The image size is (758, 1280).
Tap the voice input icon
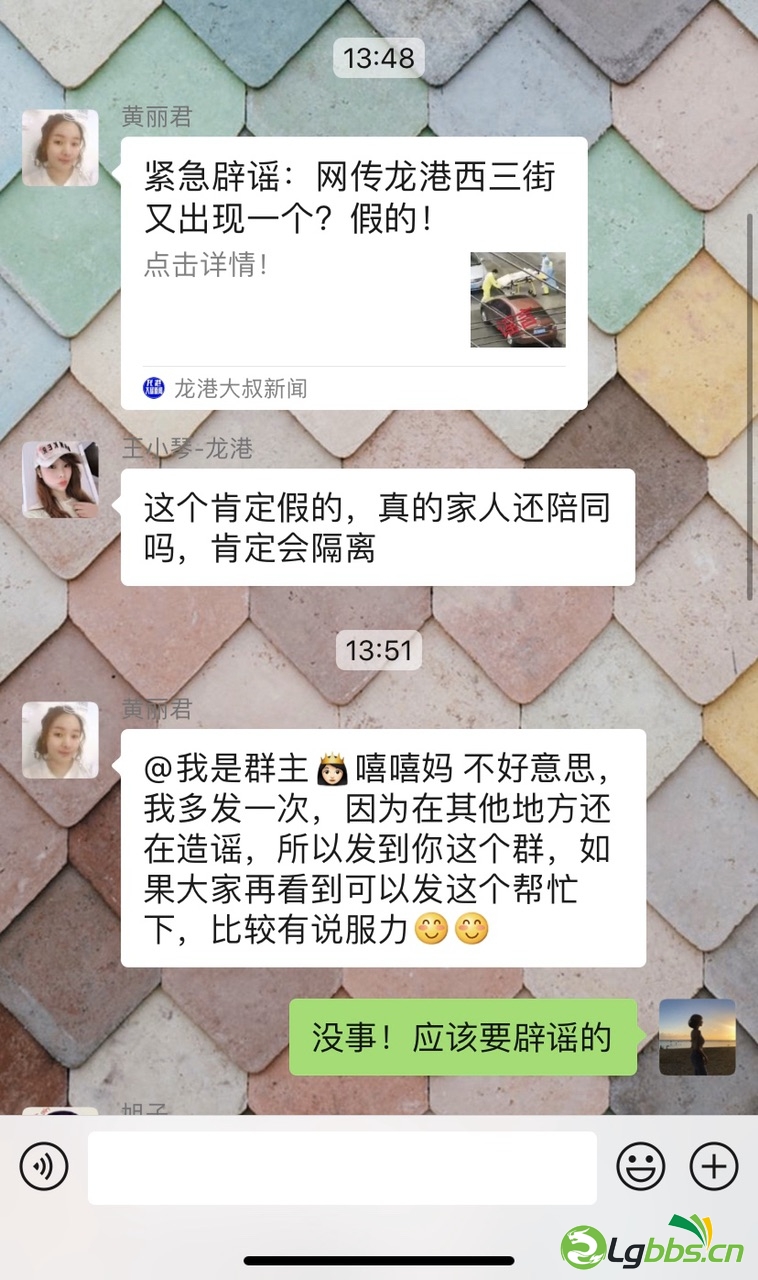pyautogui.click(x=44, y=1166)
